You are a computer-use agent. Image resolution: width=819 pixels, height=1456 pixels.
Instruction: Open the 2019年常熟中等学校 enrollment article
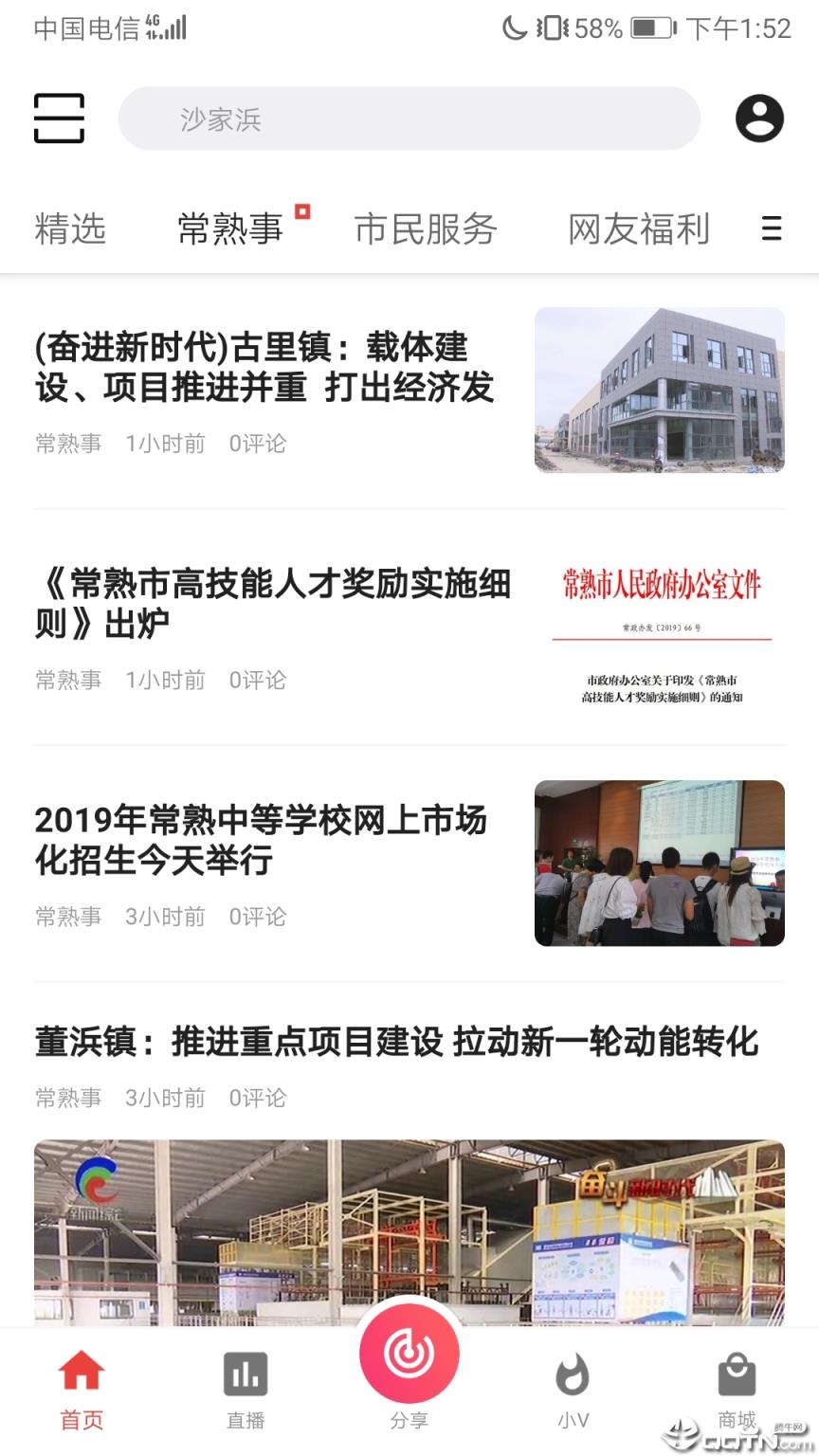[x=261, y=842]
